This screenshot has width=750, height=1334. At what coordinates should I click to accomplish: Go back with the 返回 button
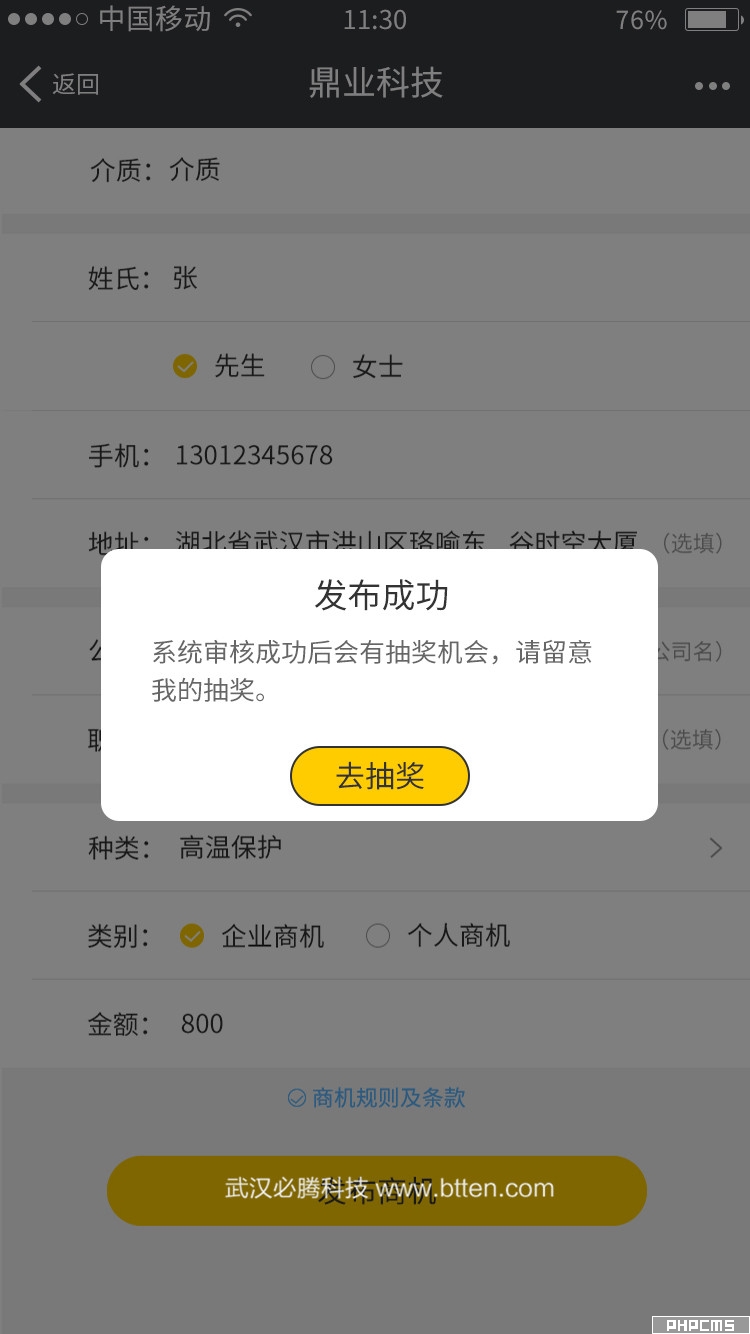pos(59,85)
